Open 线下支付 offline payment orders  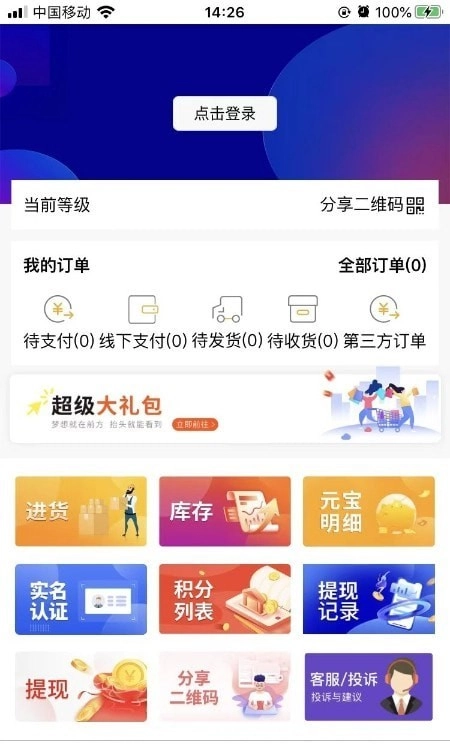click(143, 322)
